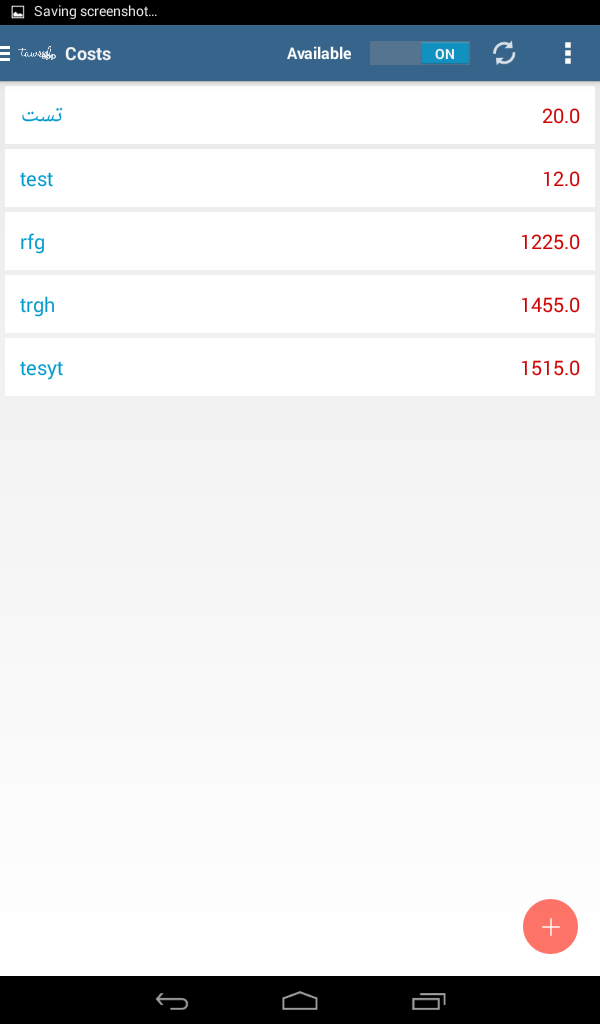Open the test cost entry
The image size is (600, 1024).
[x=300, y=179]
